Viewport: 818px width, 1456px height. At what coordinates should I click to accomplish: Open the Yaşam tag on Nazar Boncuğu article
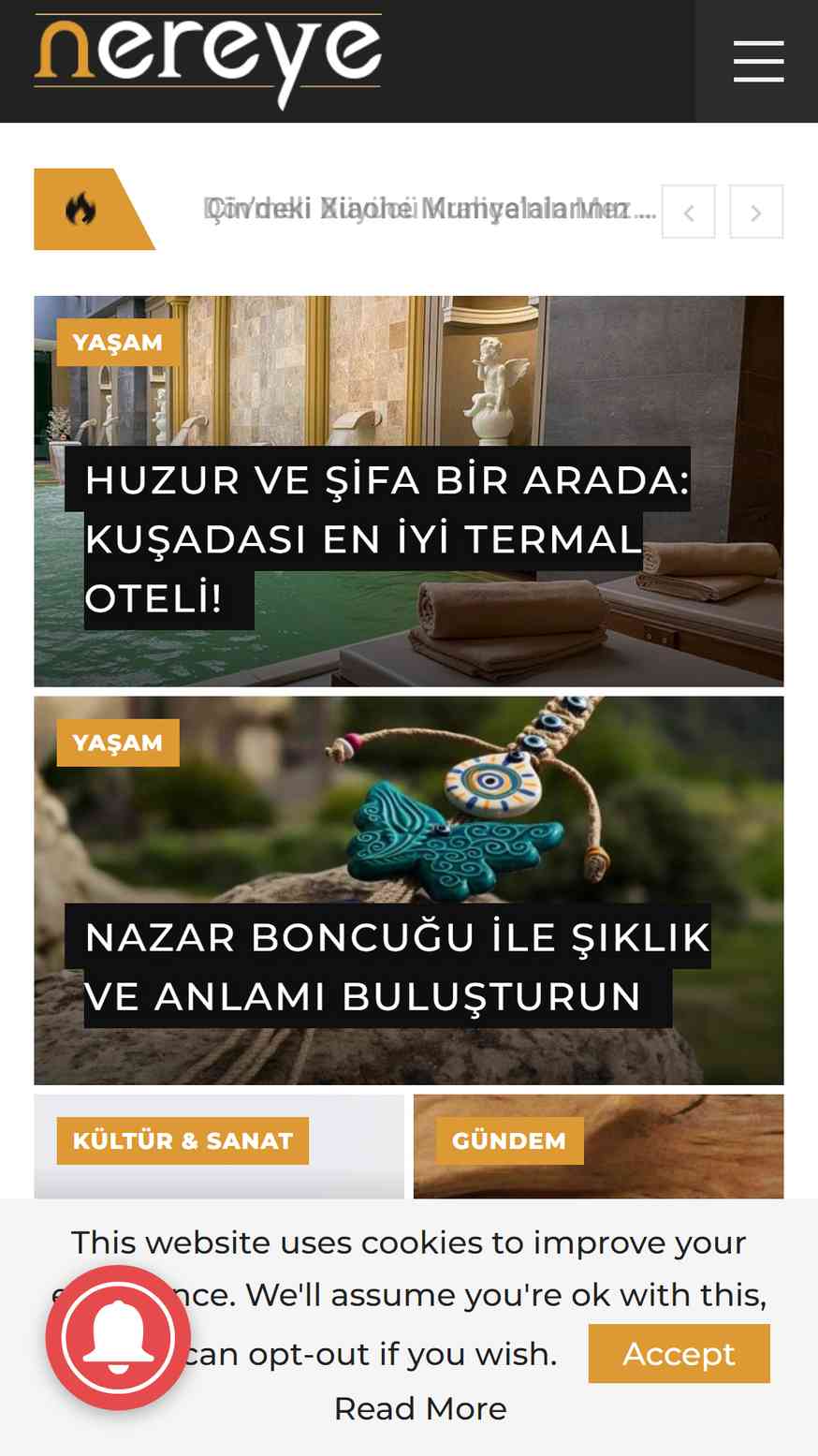click(x=118, y=743)
